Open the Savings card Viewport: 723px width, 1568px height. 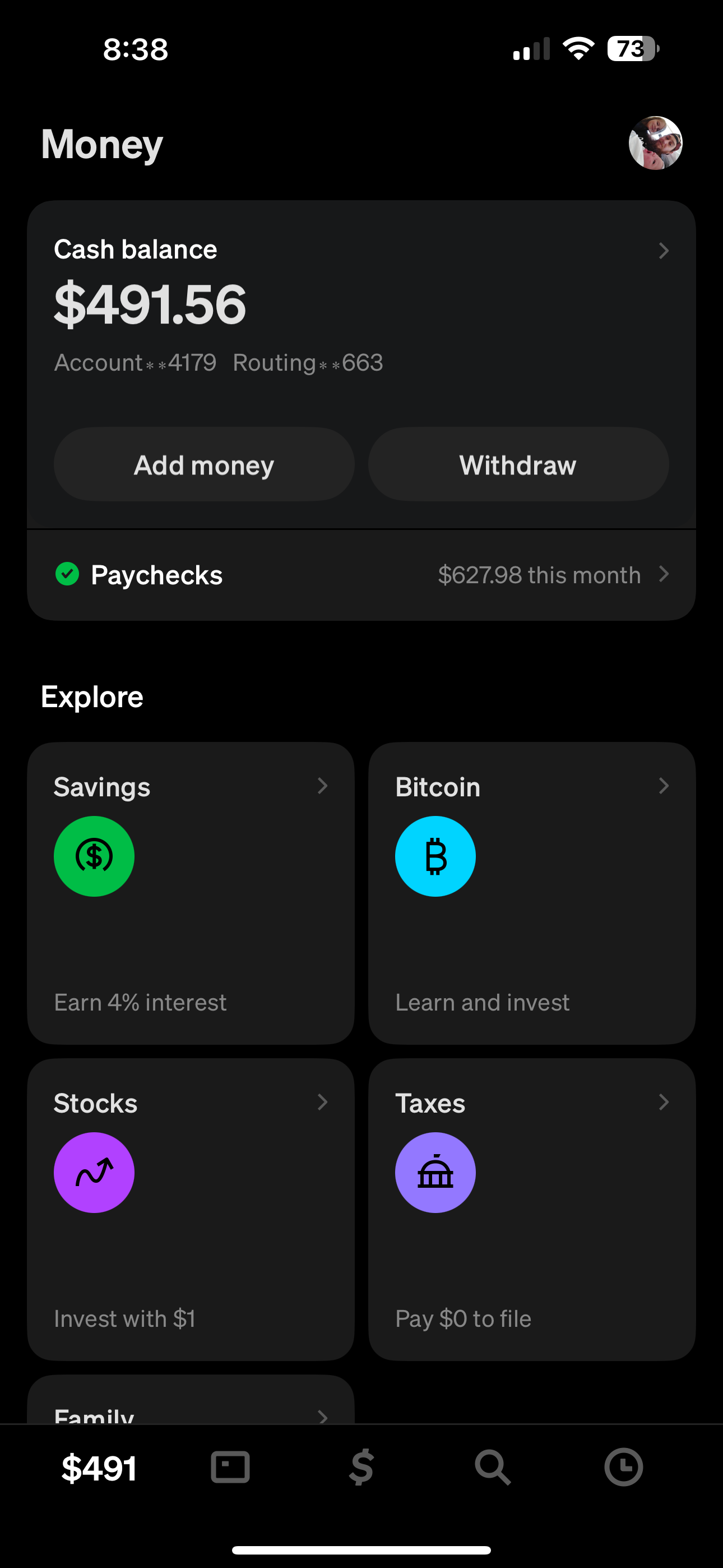click(x=191, y=892)
